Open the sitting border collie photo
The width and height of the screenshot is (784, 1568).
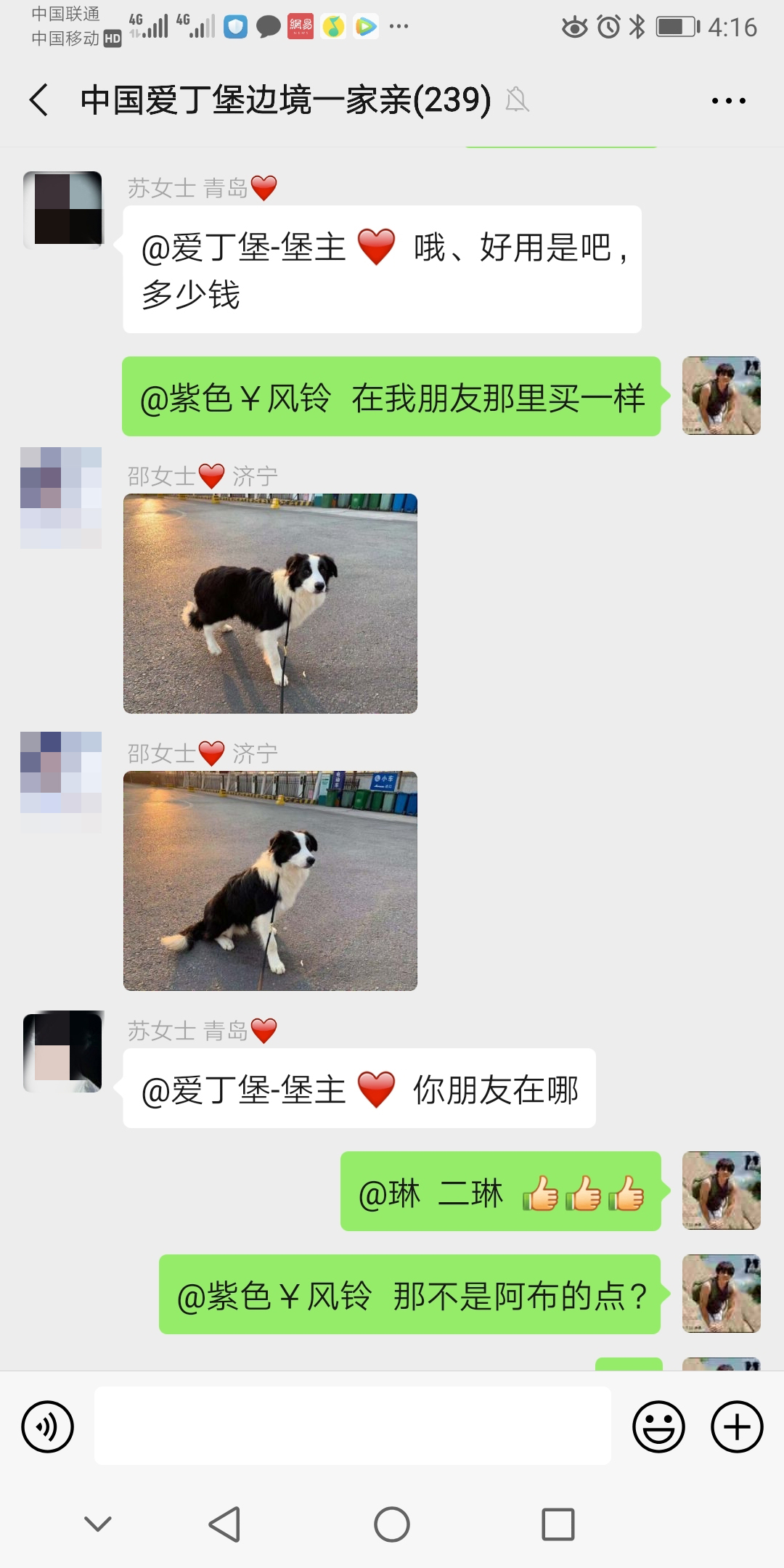[x=270, y=881]
